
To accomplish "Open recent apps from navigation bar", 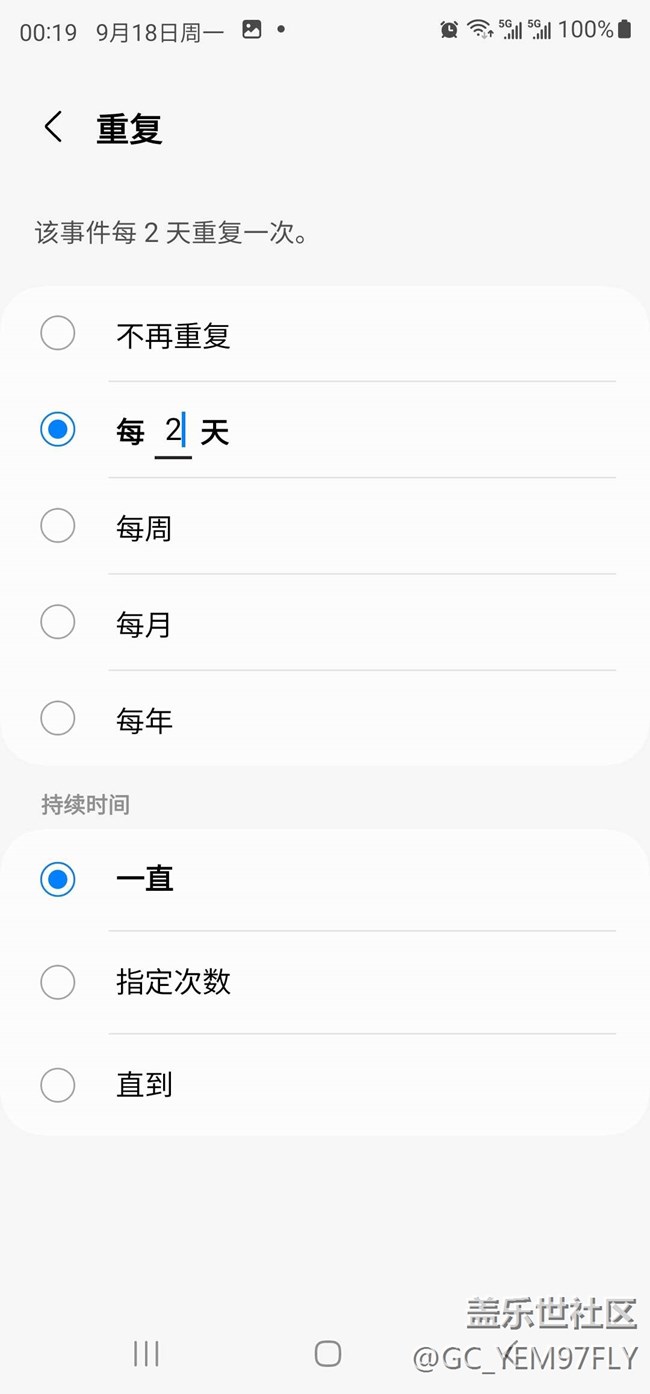I will point(146,1354).
